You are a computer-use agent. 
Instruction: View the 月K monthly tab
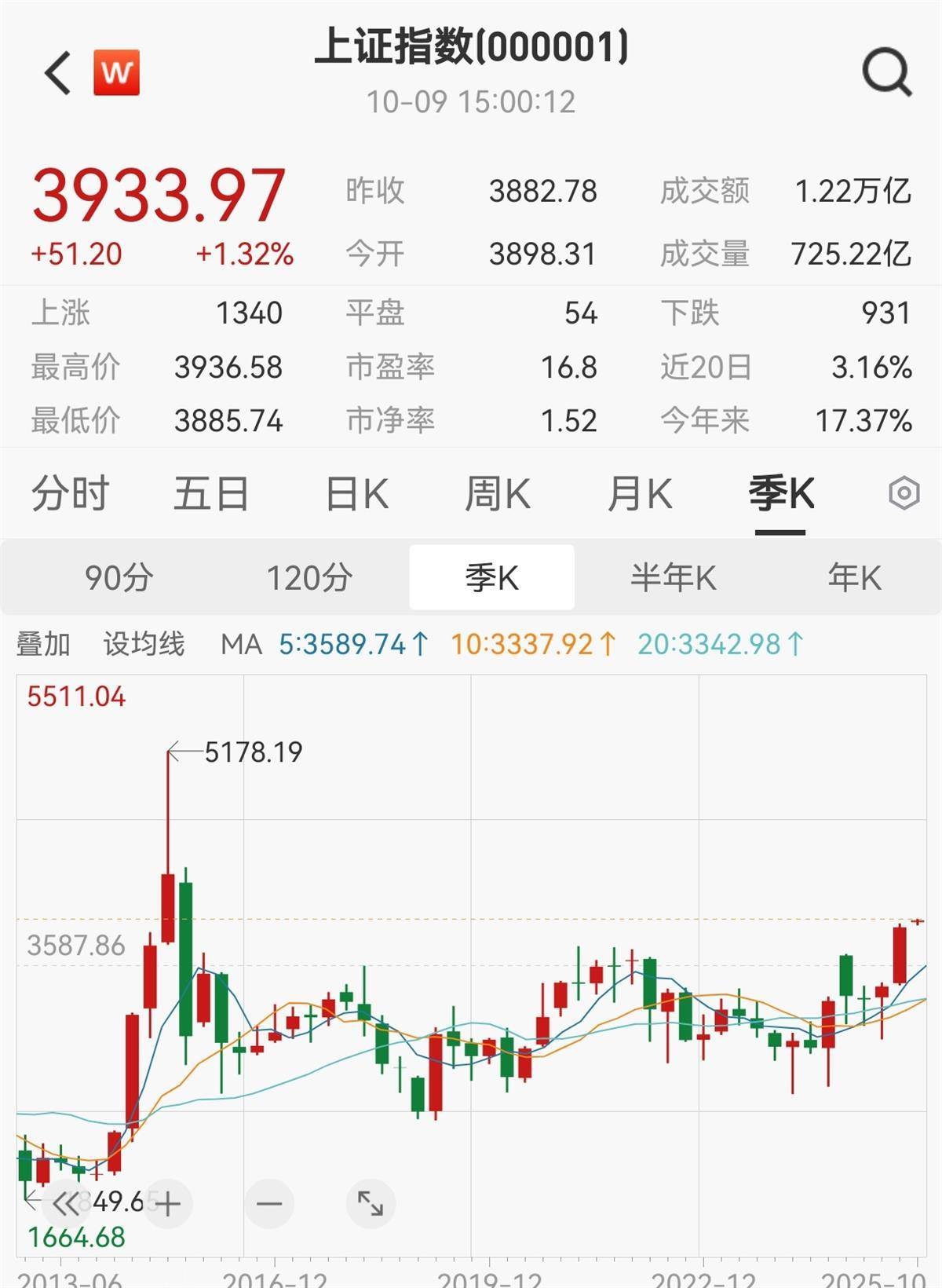click(x=640, y=495)
